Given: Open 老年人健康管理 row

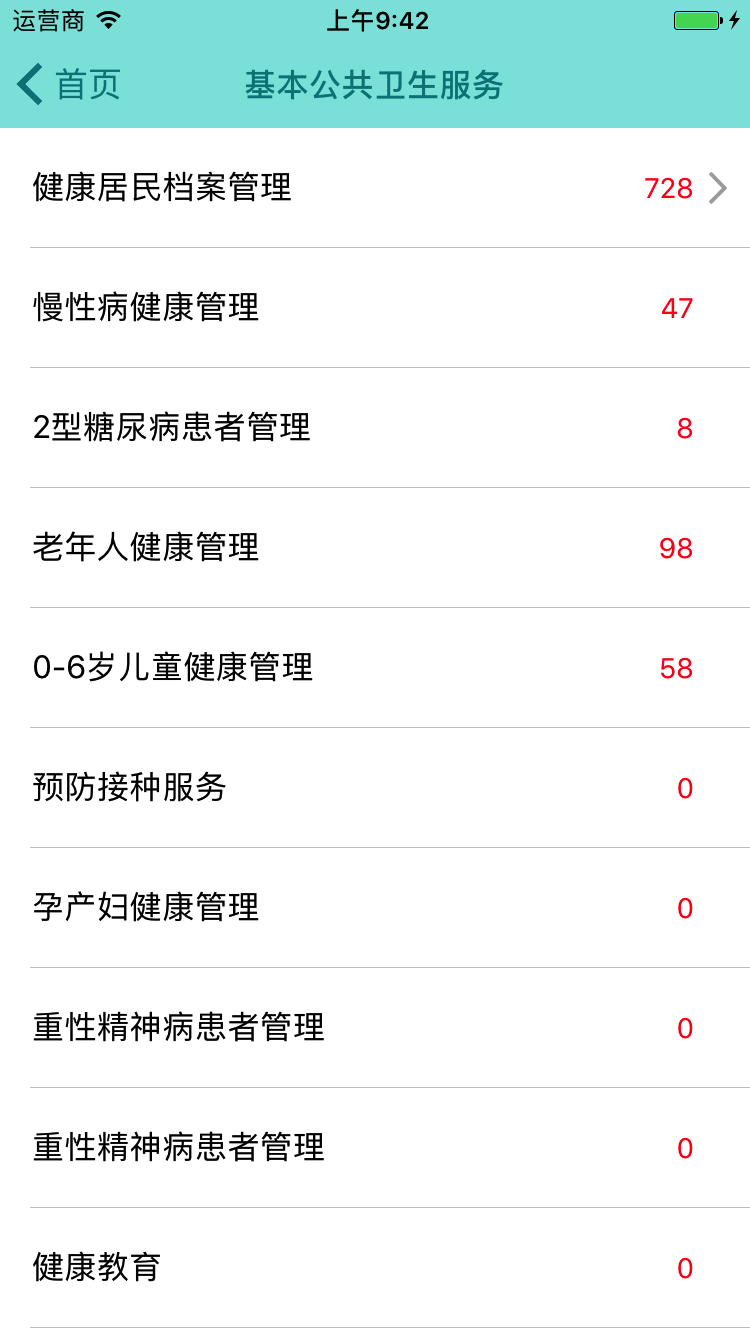Looking at the screenshot, I should click(375, 548).
